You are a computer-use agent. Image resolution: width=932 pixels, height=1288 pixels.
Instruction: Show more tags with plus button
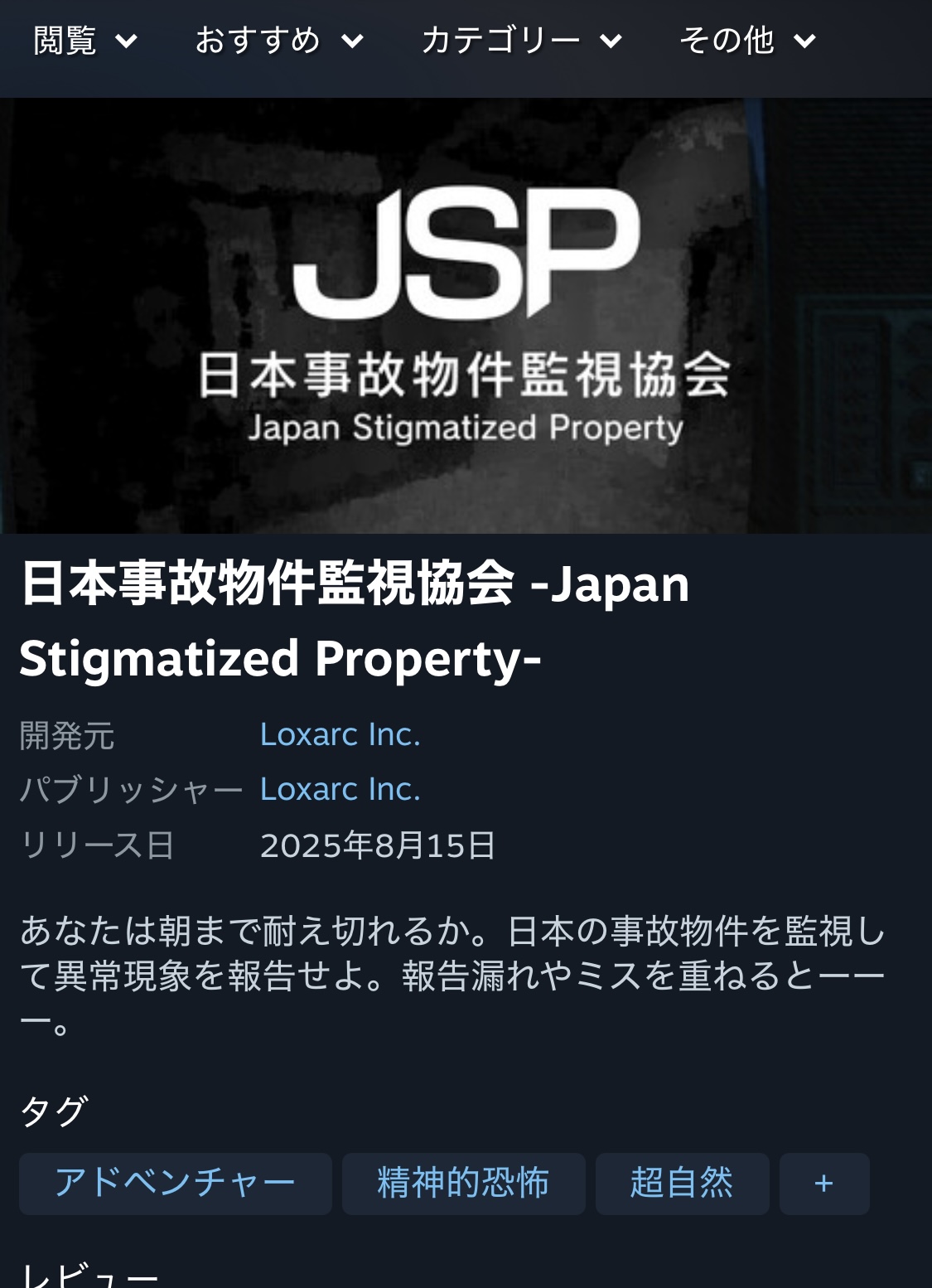point(823,1183)
